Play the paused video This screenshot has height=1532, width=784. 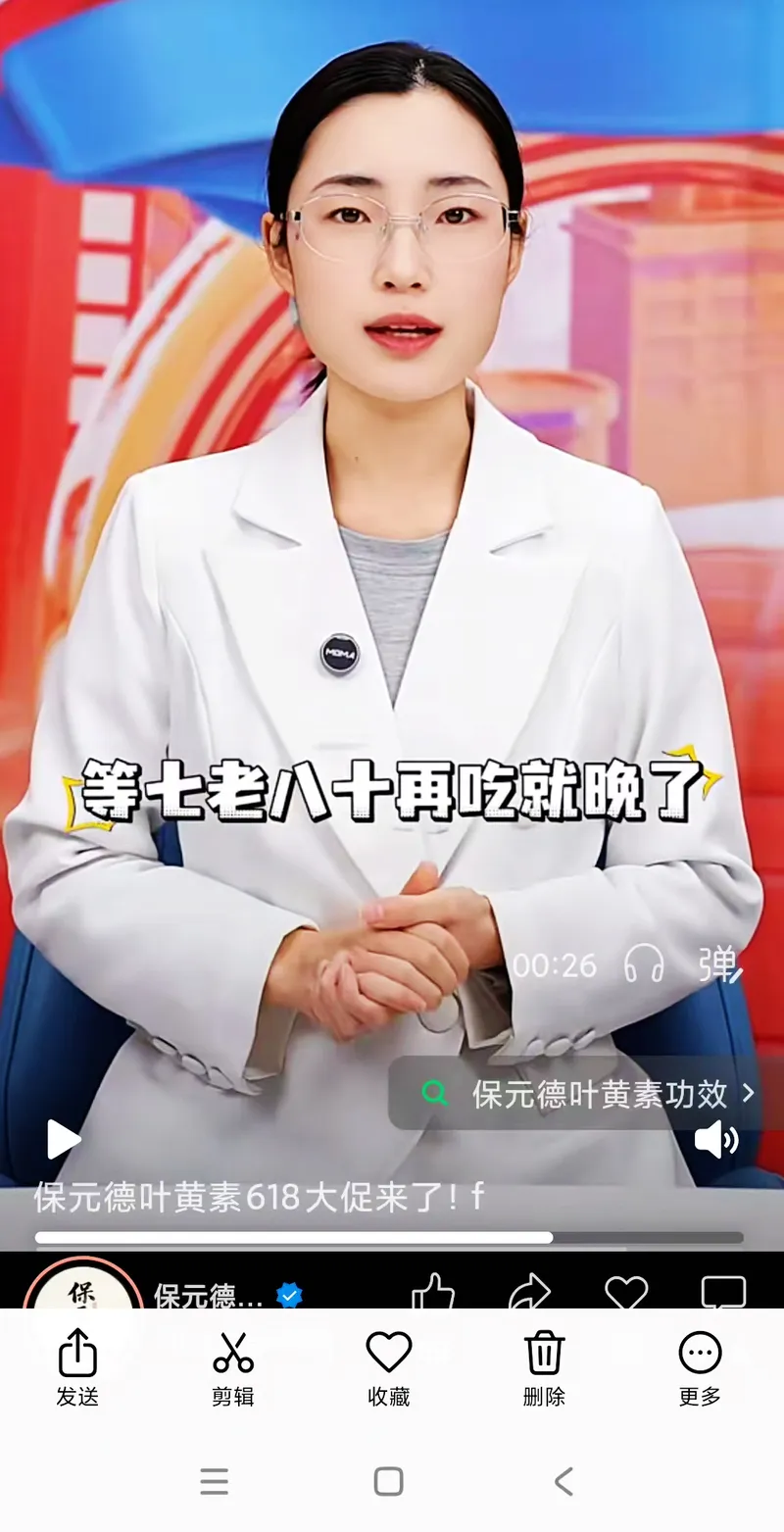point(64,1139)
